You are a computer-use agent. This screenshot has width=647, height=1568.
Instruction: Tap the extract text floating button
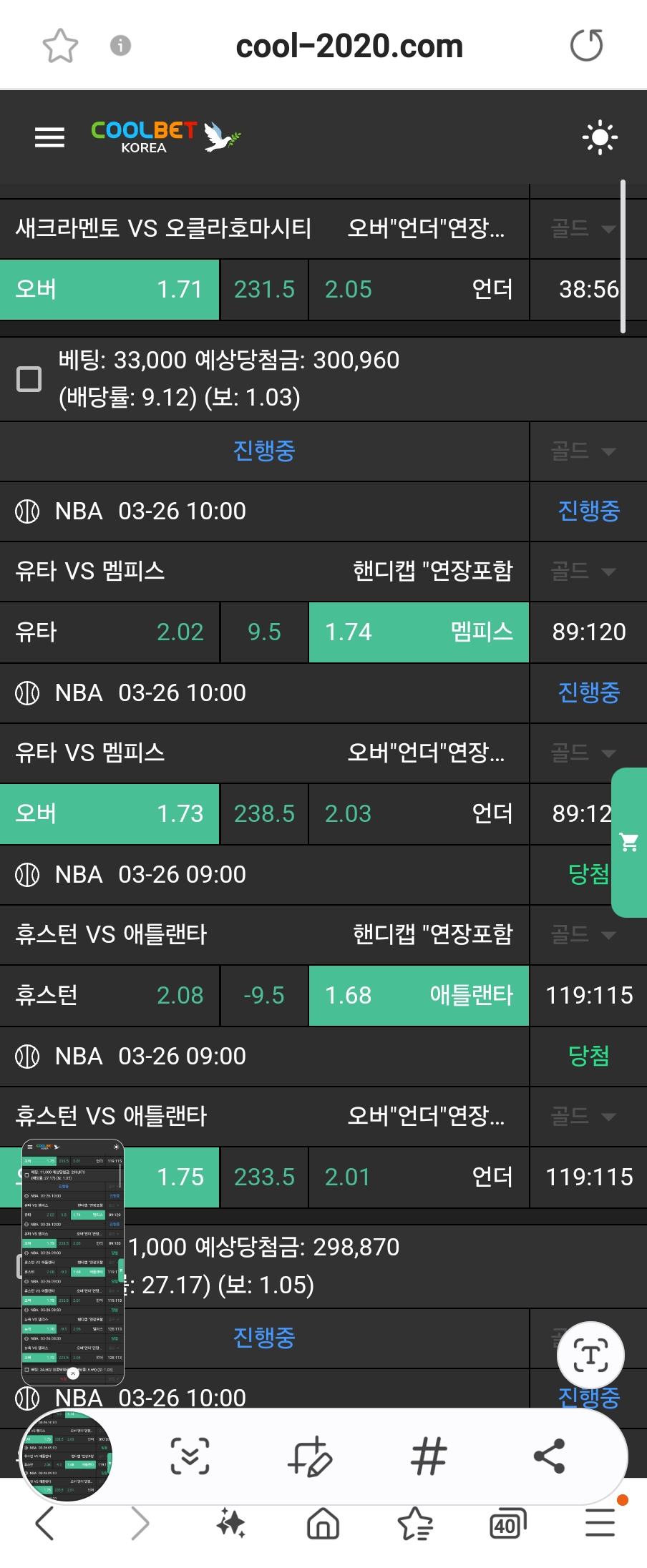pos(590,1356)
